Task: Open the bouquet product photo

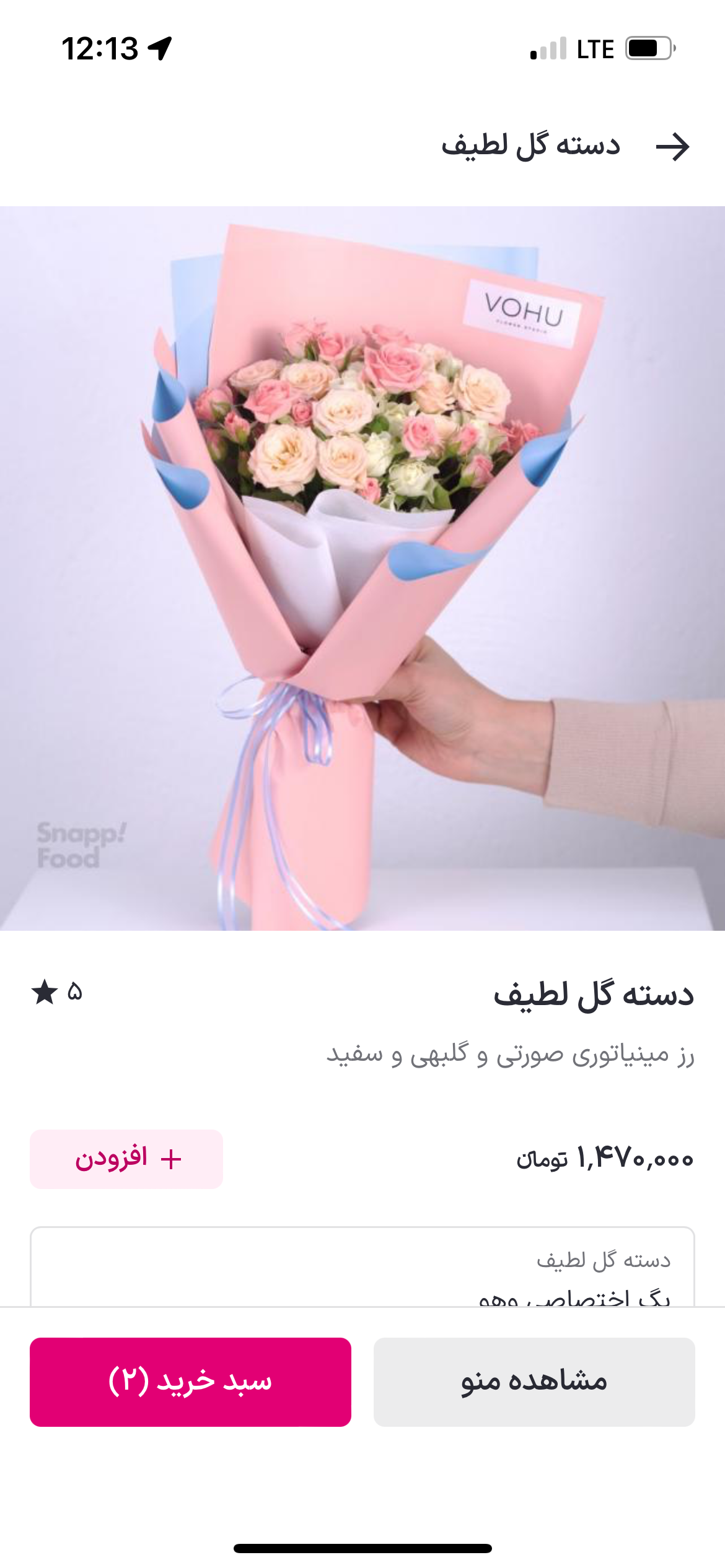Action: (x=362, y=568)
